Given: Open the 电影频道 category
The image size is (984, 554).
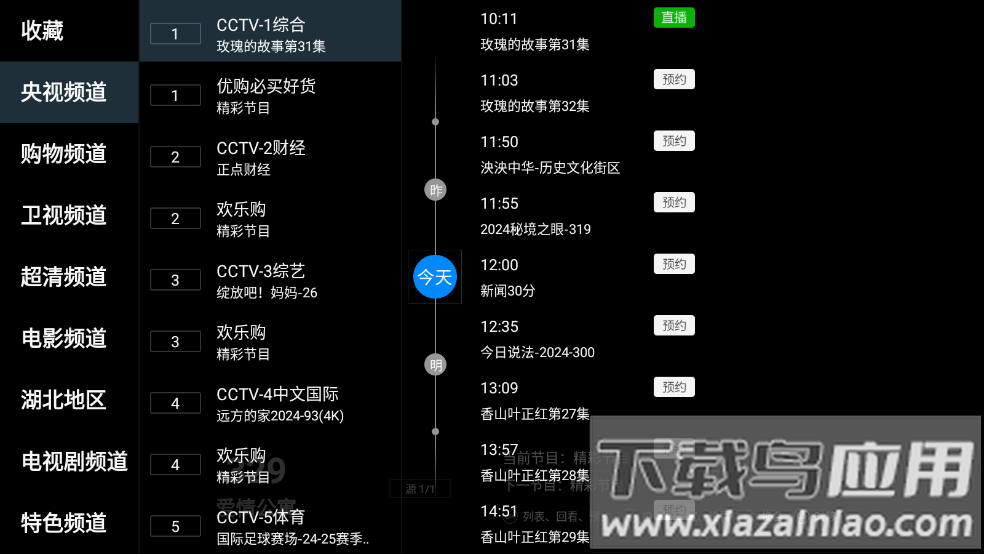Looking at the screenshot, I should (x=63, y=338).
